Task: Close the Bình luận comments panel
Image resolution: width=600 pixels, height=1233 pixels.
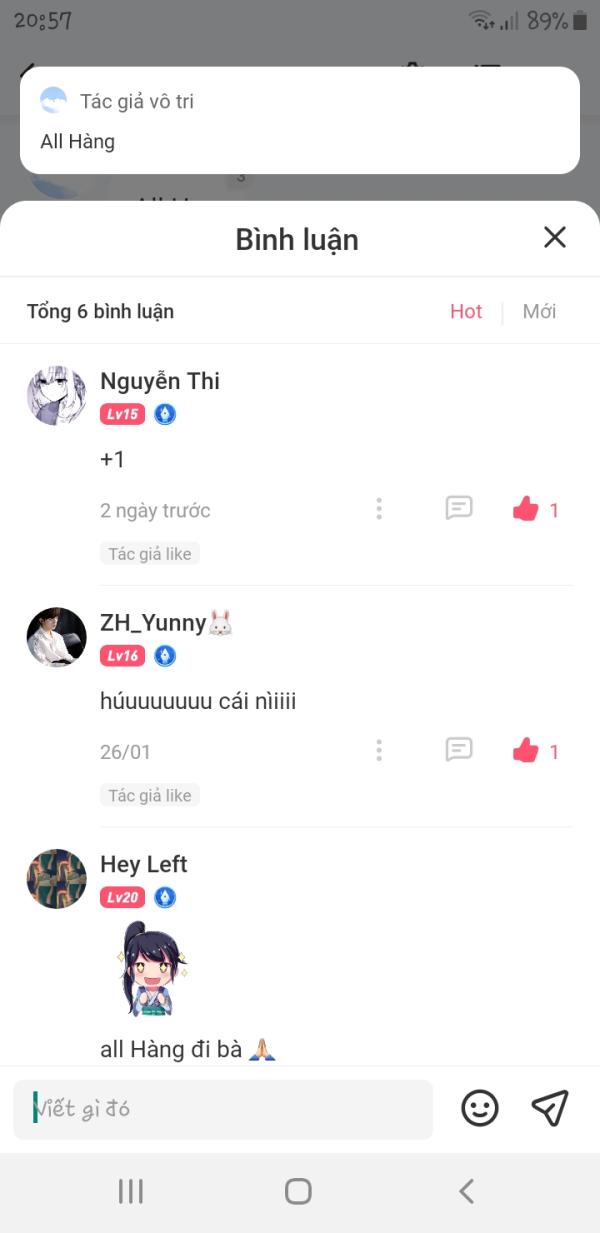Action: tap(554, 237)
